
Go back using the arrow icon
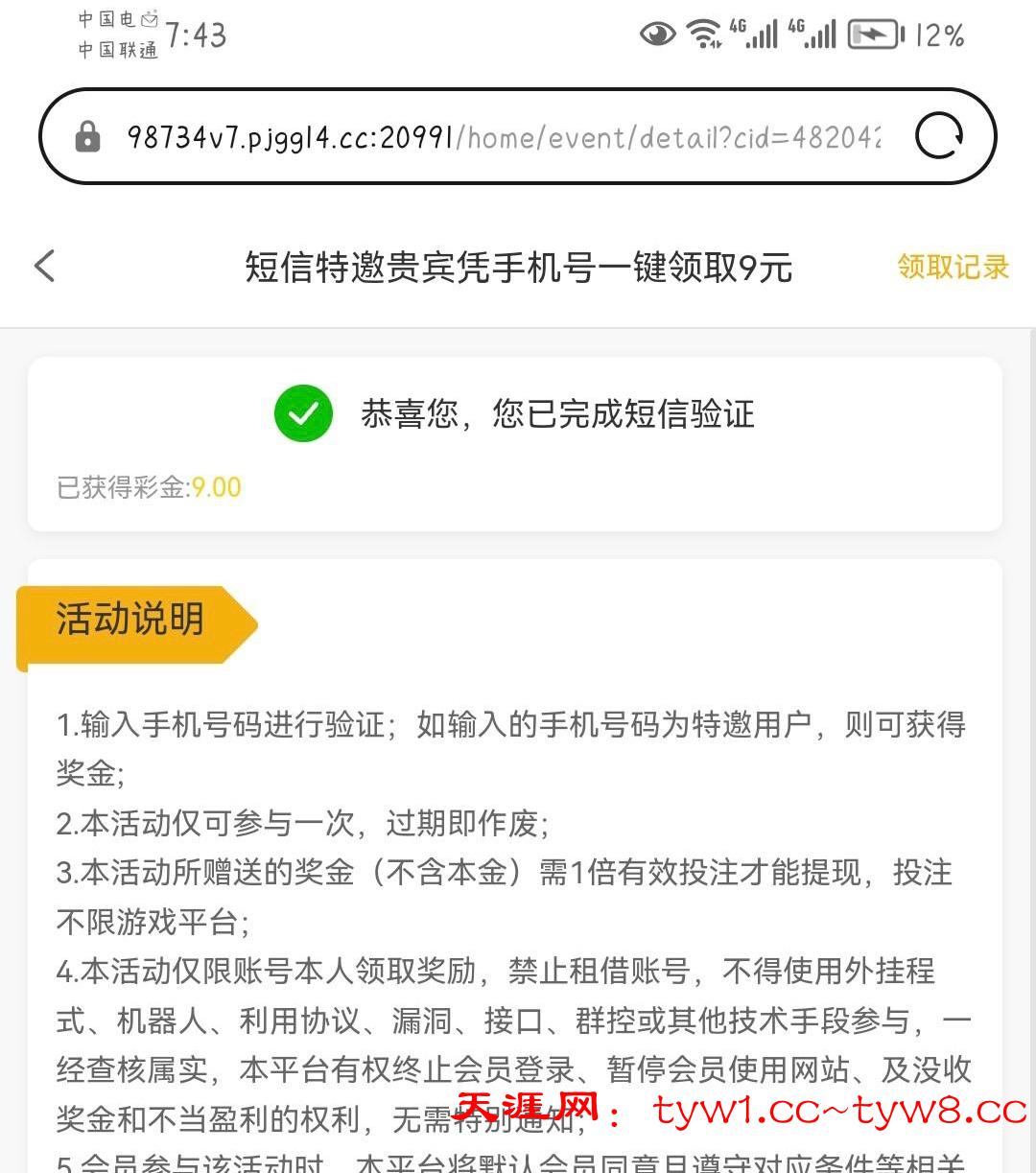tap(45, 266)
